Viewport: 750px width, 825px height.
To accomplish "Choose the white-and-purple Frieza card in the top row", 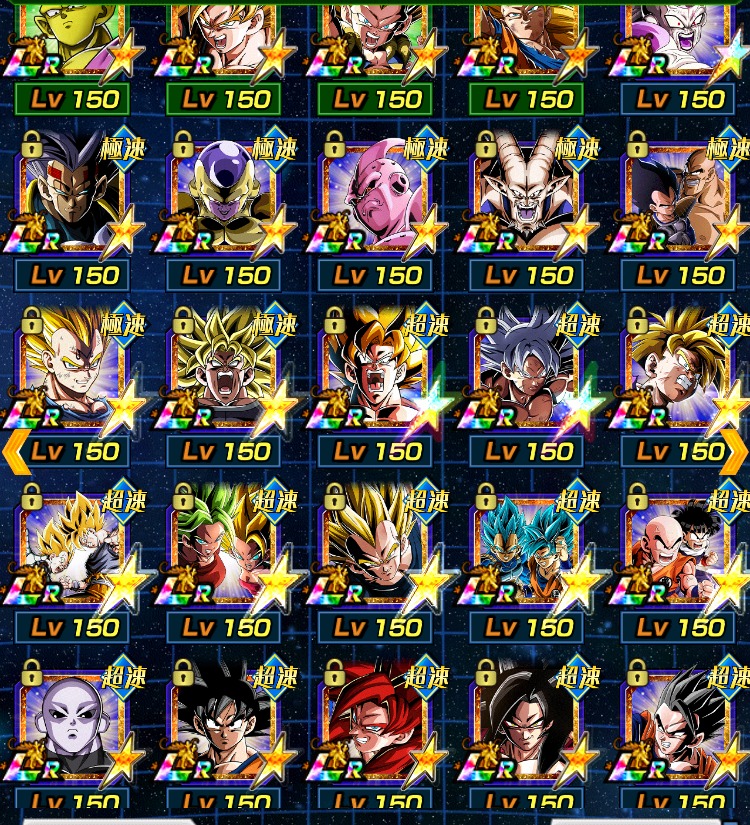I will click(678, 38).
